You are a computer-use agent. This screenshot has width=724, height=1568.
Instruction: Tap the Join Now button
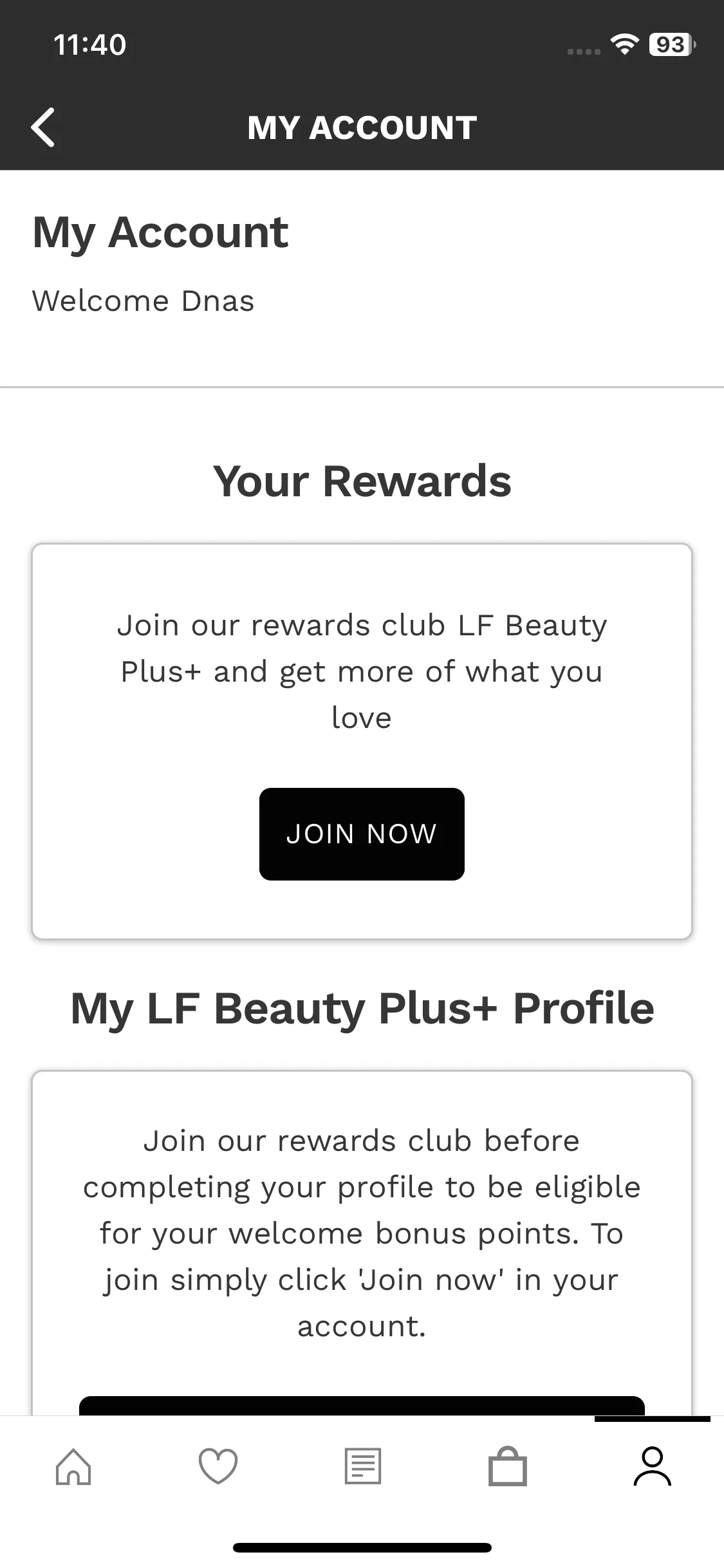[362, 834]
